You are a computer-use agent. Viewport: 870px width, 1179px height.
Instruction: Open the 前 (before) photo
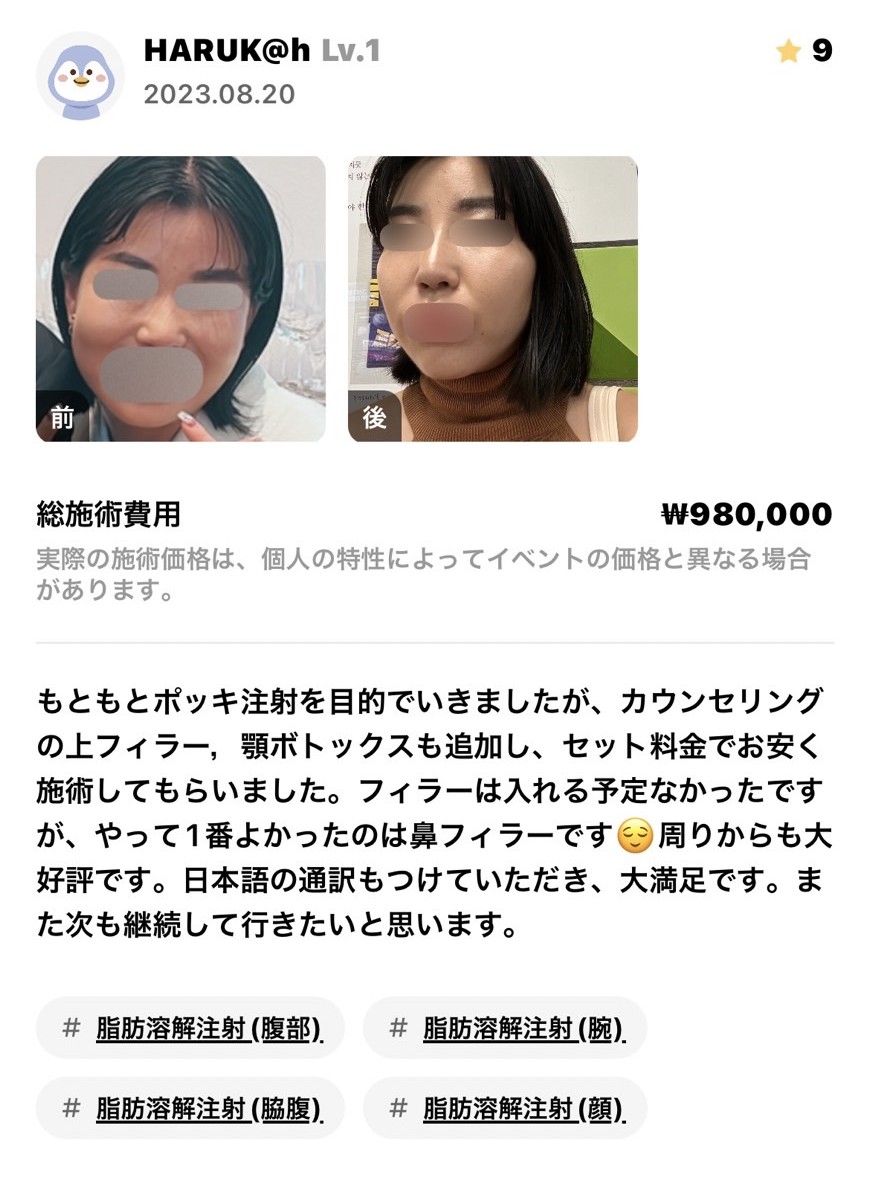coord(181,298)
